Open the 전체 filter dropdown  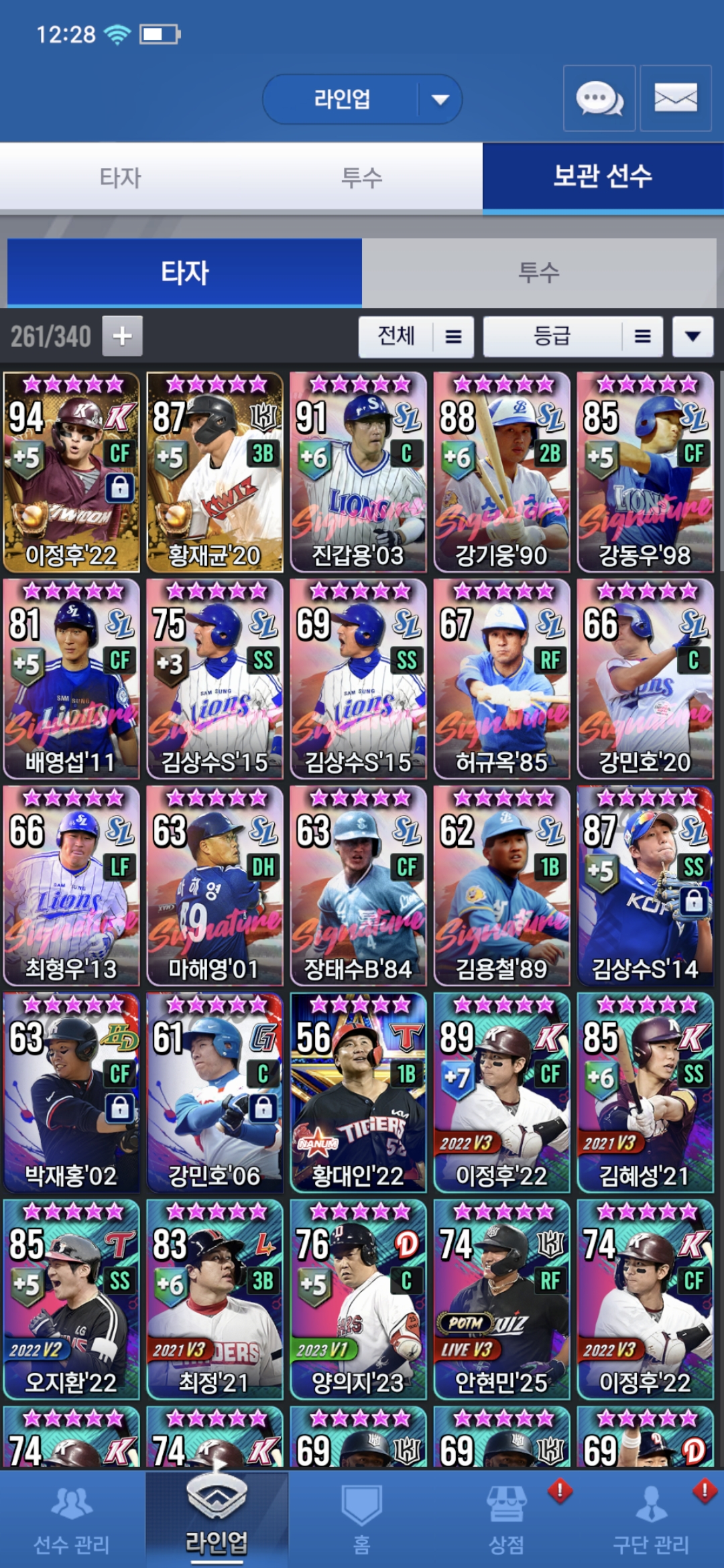pyautogui.click(x=416, y=336)
